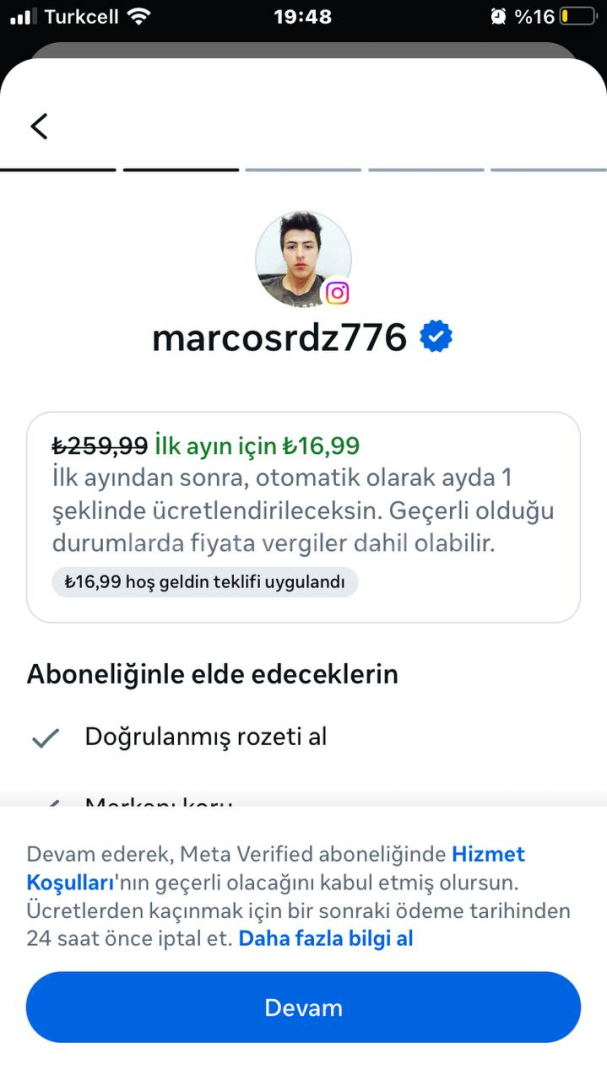Go back using the top-left arrow
607x1080 pixels.
click(x=39, y=126)
